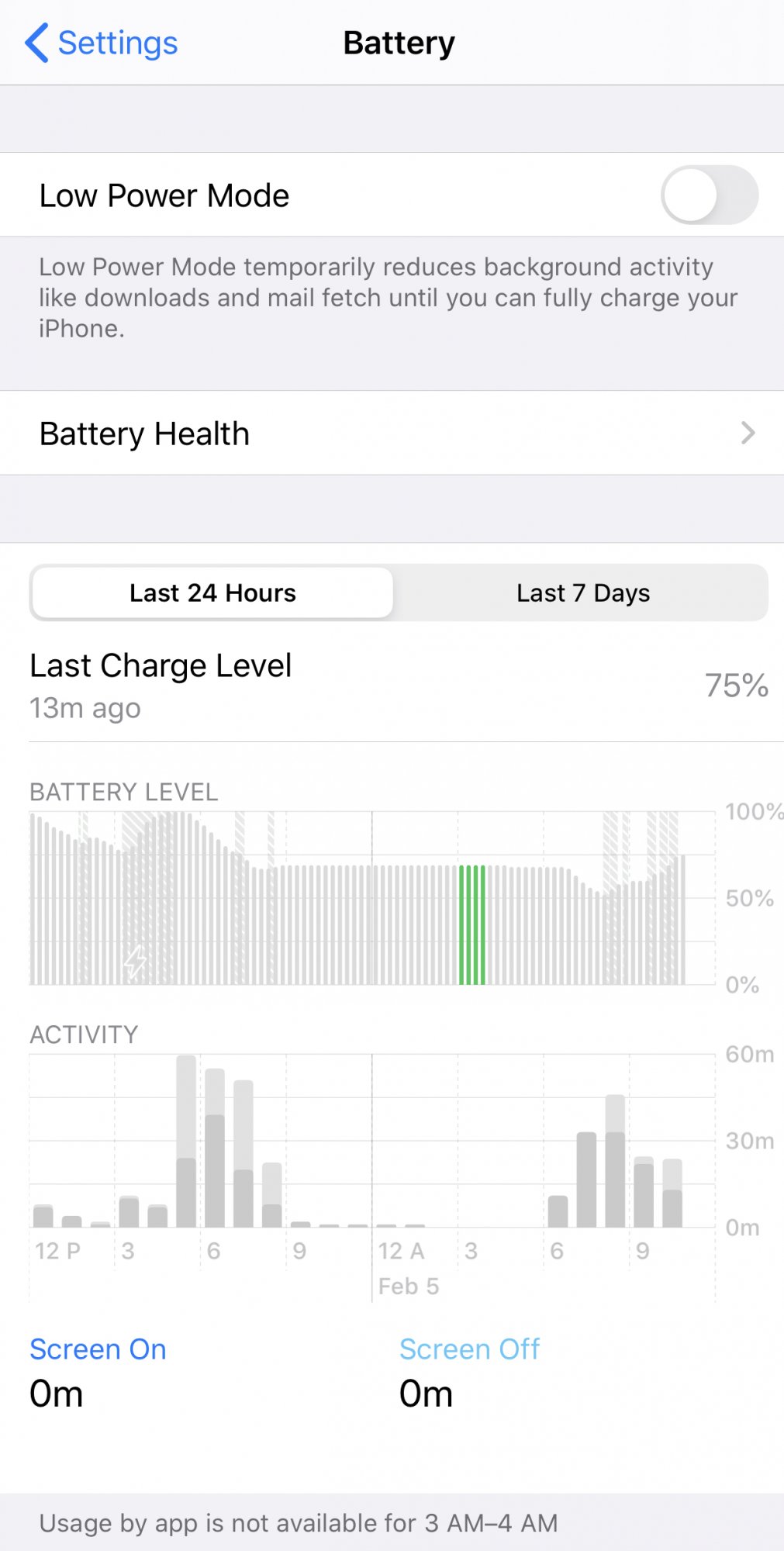Switch to Last 7 Days view
This screenshot has width=784, height=1551.
582,593
